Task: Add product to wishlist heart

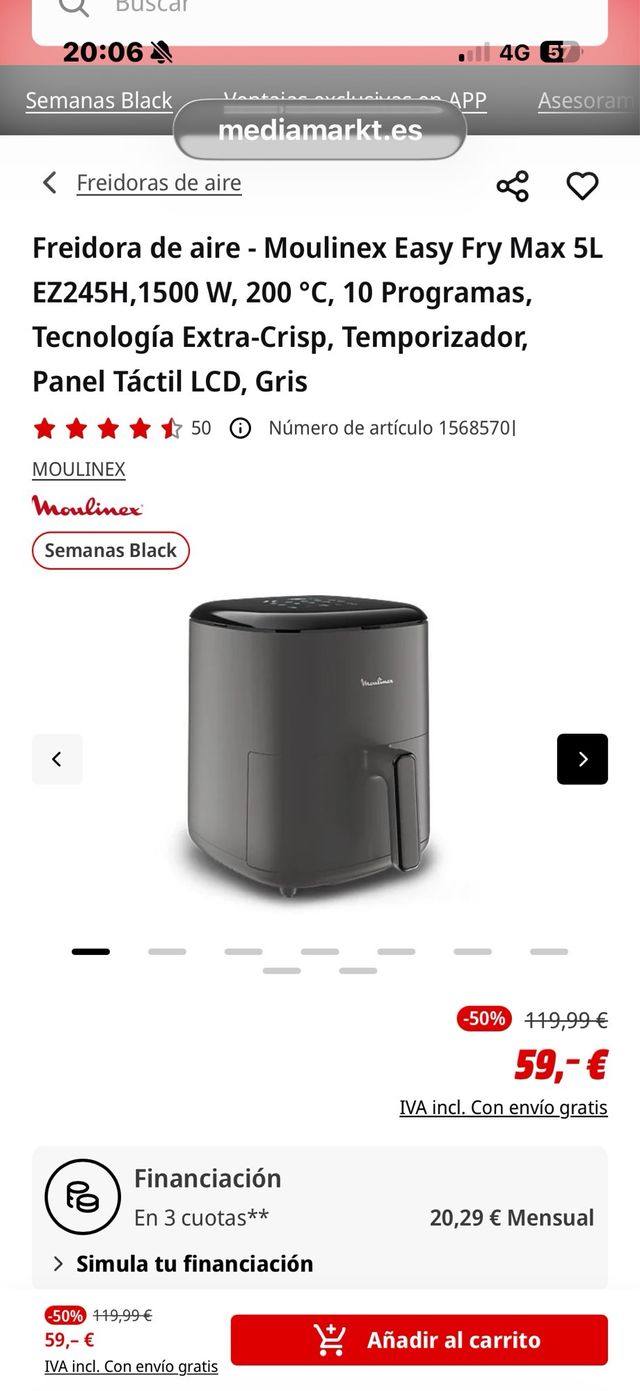Action: 582,186
